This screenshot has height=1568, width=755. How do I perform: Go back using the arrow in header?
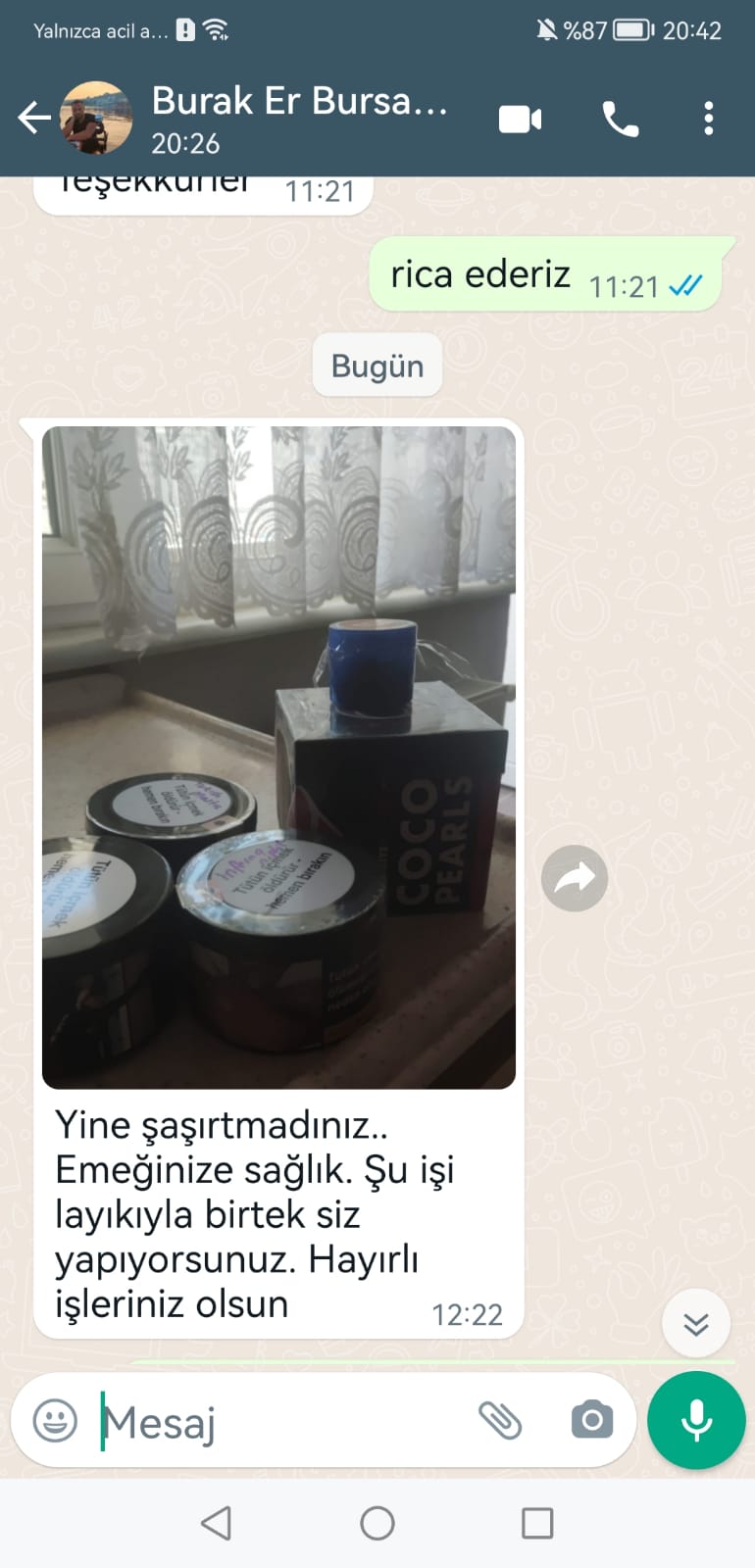pyautogui.click(x=34, y=119)
